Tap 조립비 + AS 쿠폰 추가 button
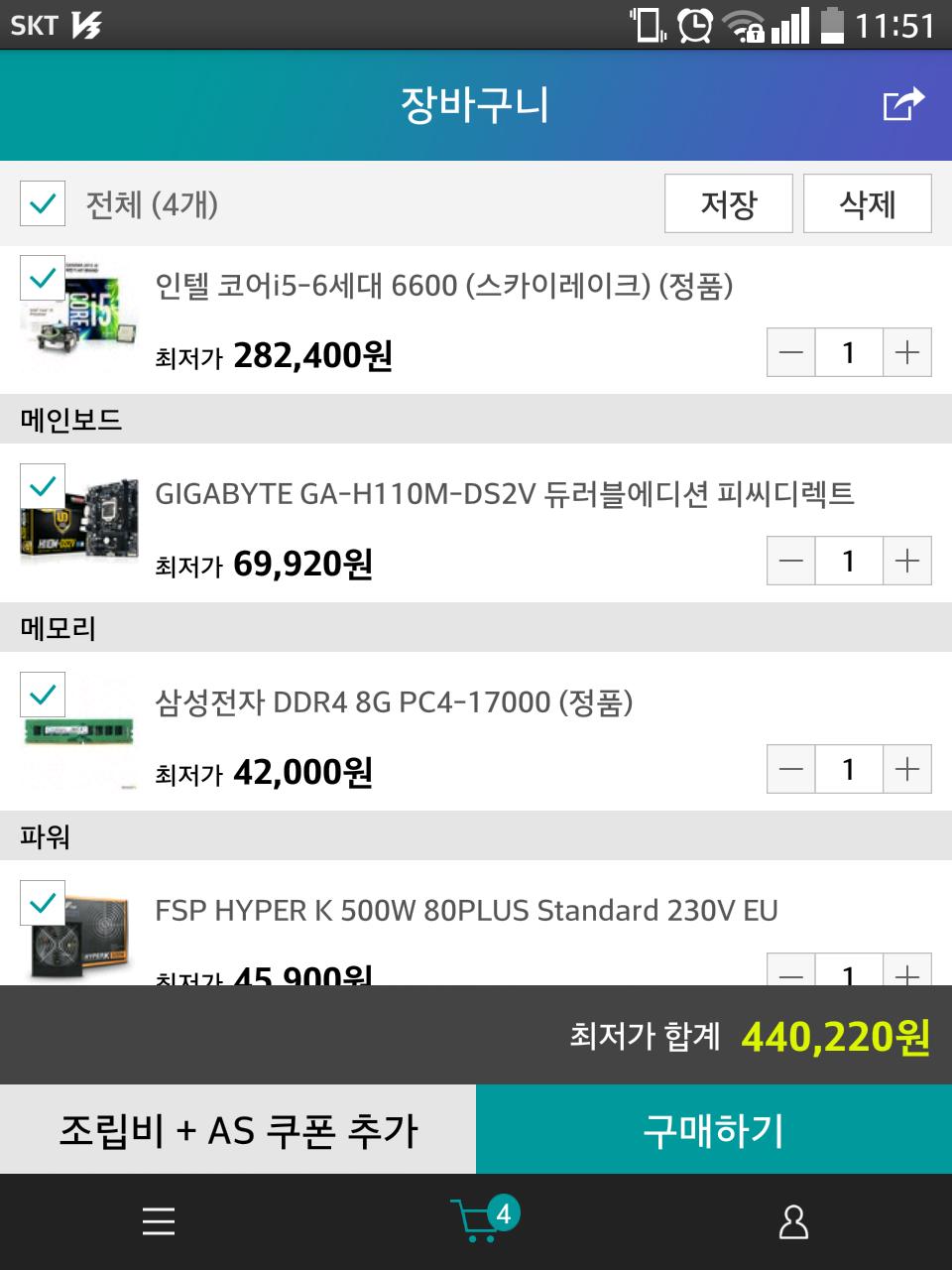Viewport: 952px width, 1270px height. [x=238, y=1129]
